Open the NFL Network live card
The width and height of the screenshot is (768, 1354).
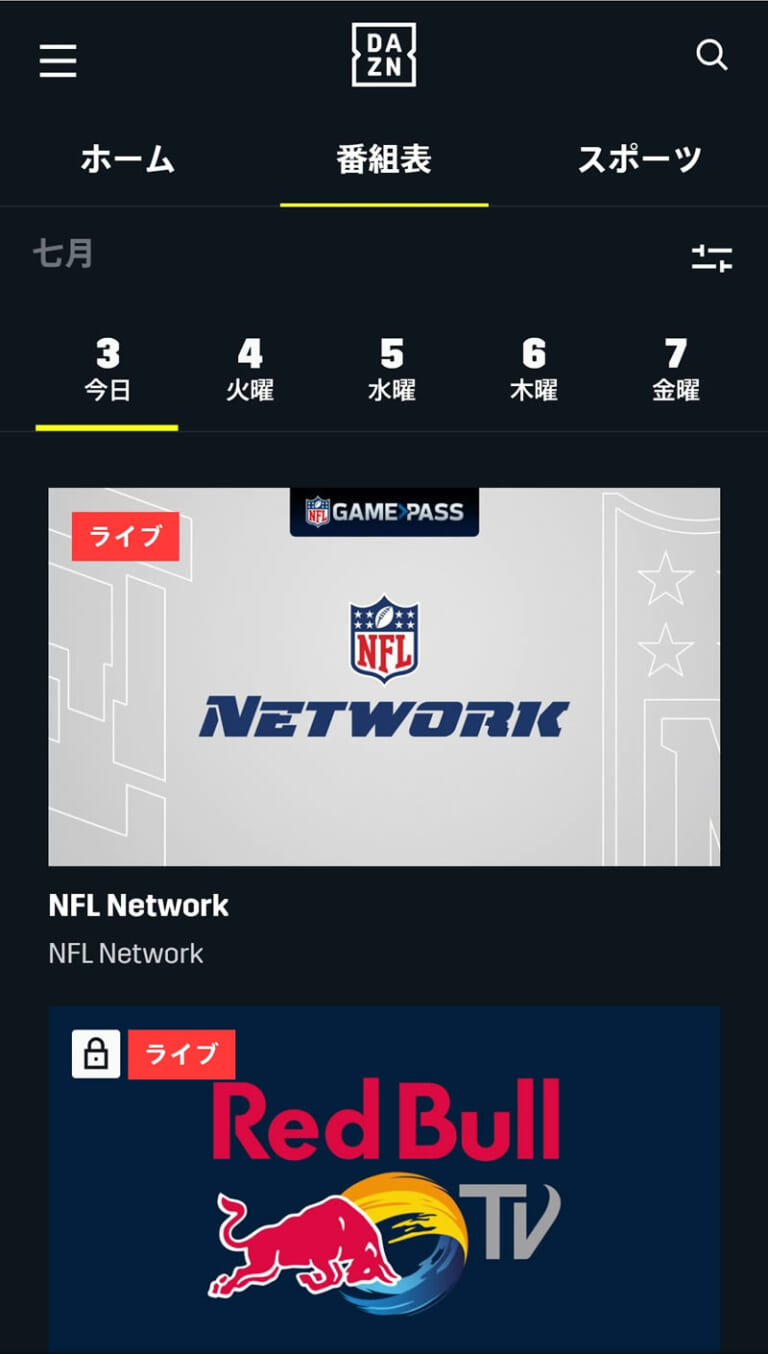click(384, 676)
